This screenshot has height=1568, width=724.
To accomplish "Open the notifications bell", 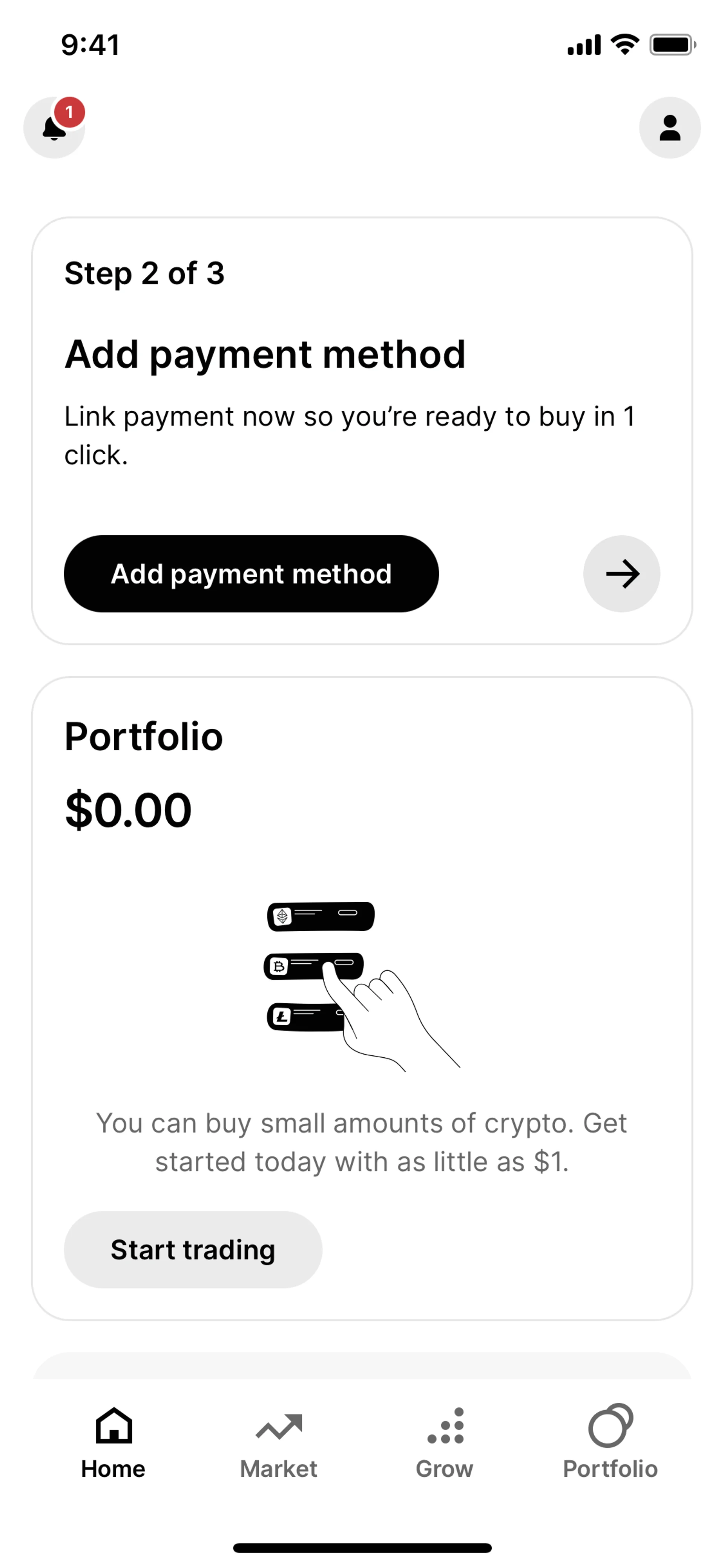I will tap(54, 128).
